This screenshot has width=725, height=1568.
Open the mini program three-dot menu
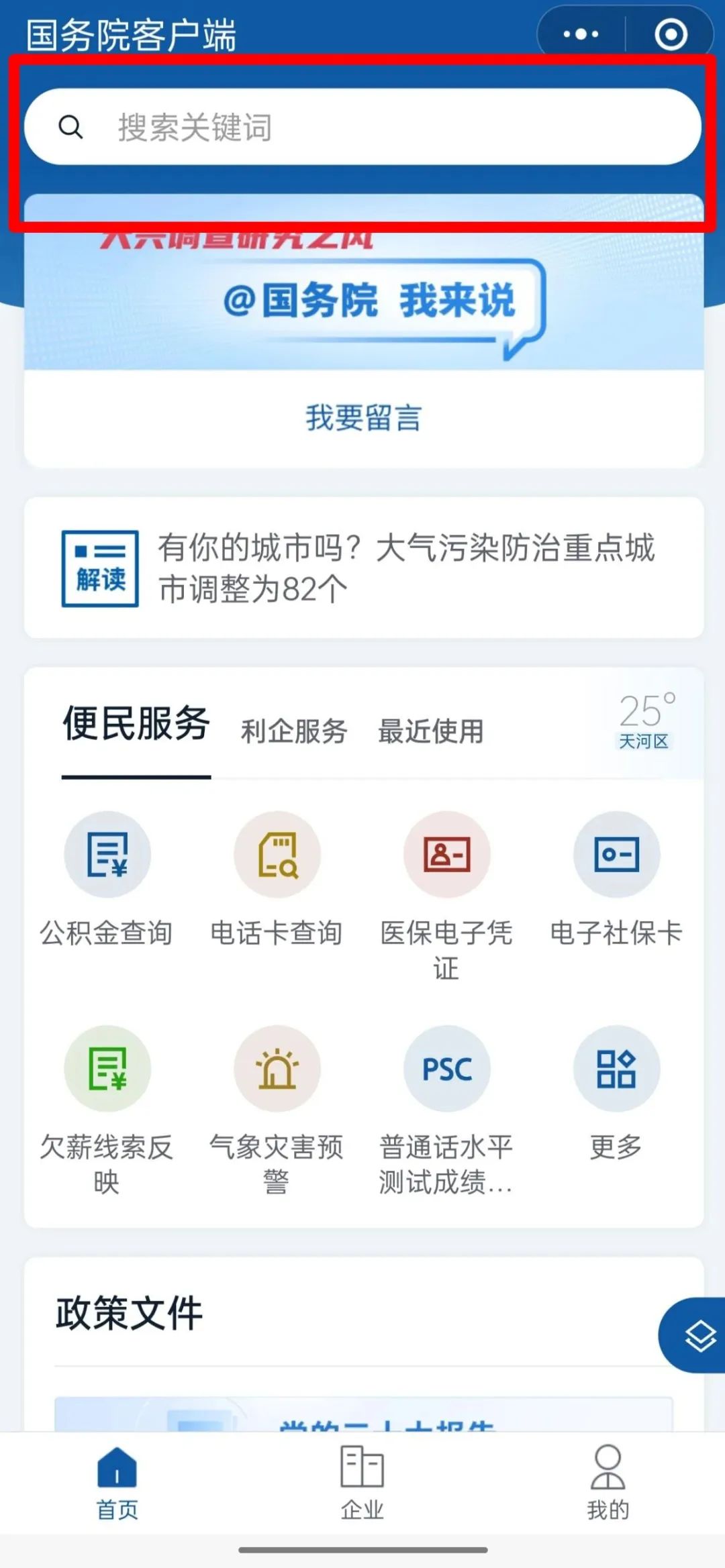click(x=581, y=34)
